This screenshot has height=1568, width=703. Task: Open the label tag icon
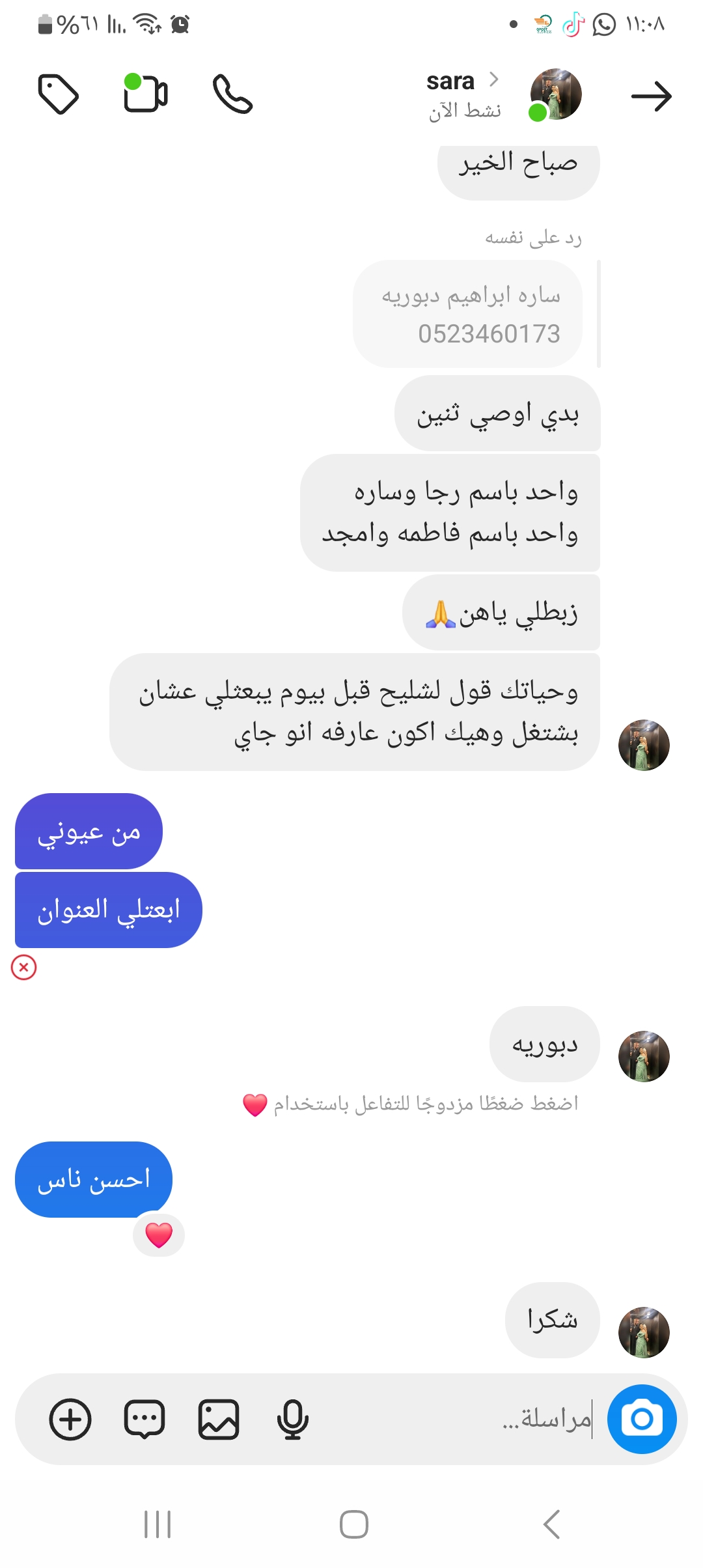click(59, 94)
